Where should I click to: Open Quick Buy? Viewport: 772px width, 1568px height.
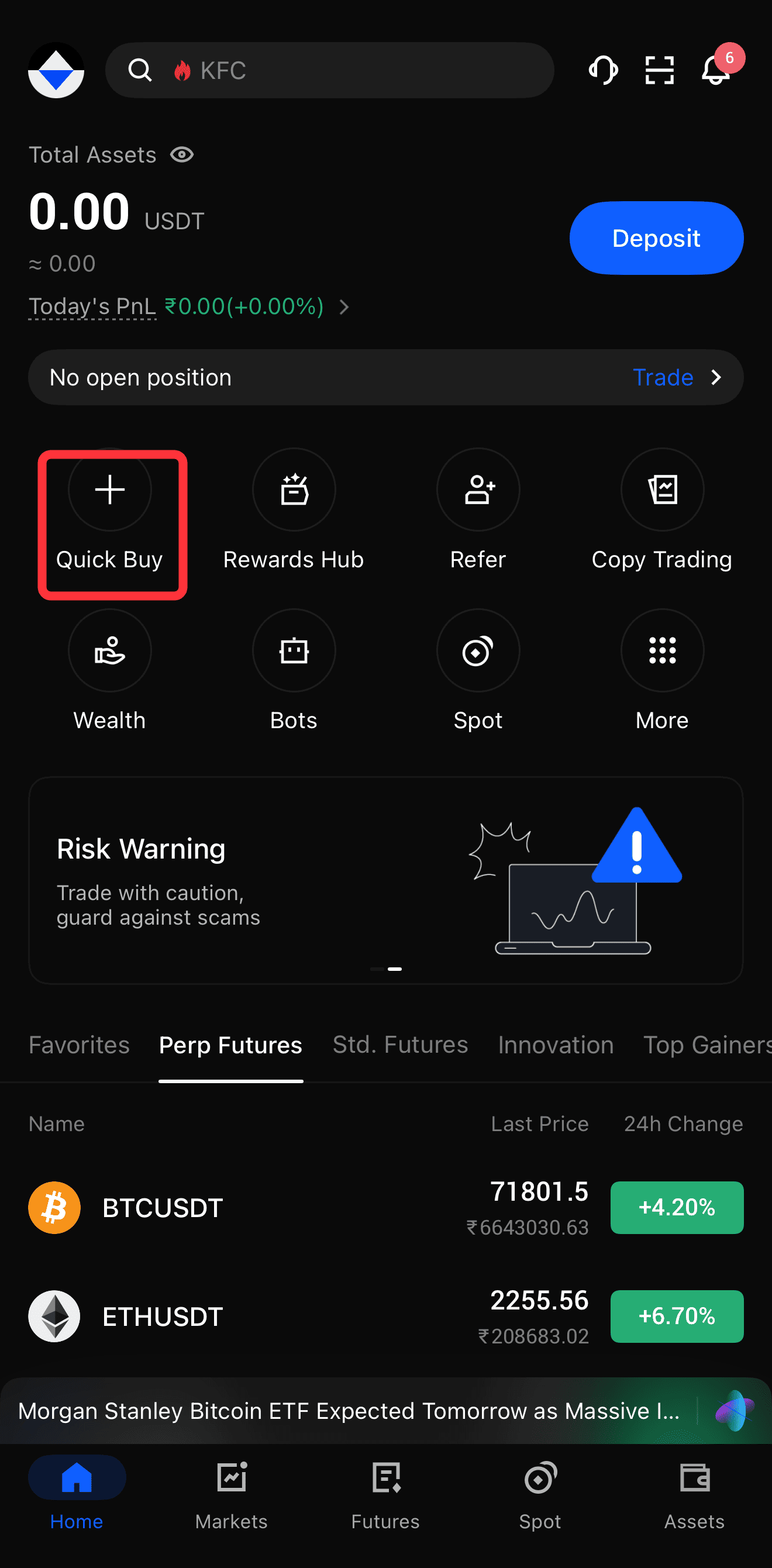pos(109,511)
